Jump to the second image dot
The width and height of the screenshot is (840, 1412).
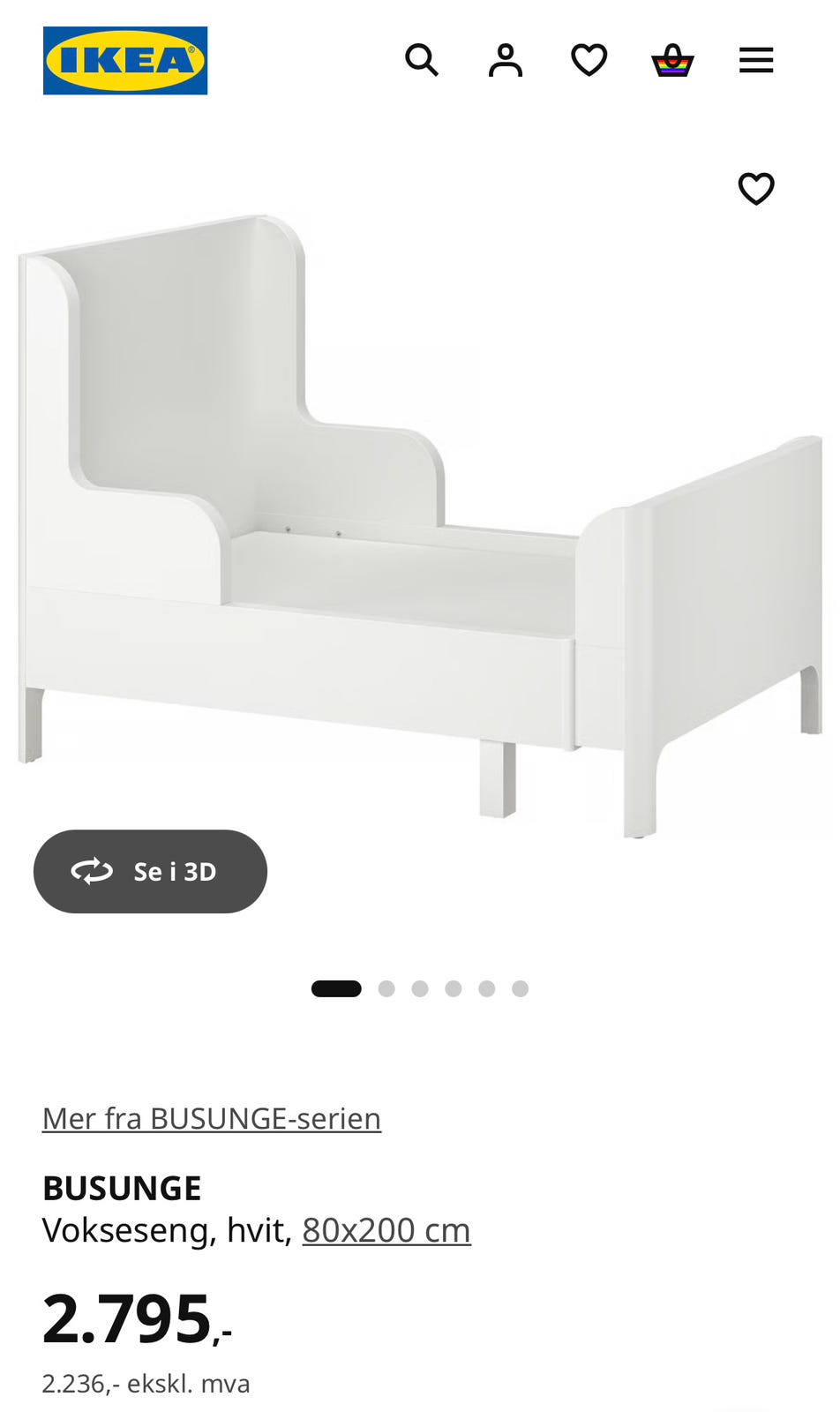click(386, 988)
